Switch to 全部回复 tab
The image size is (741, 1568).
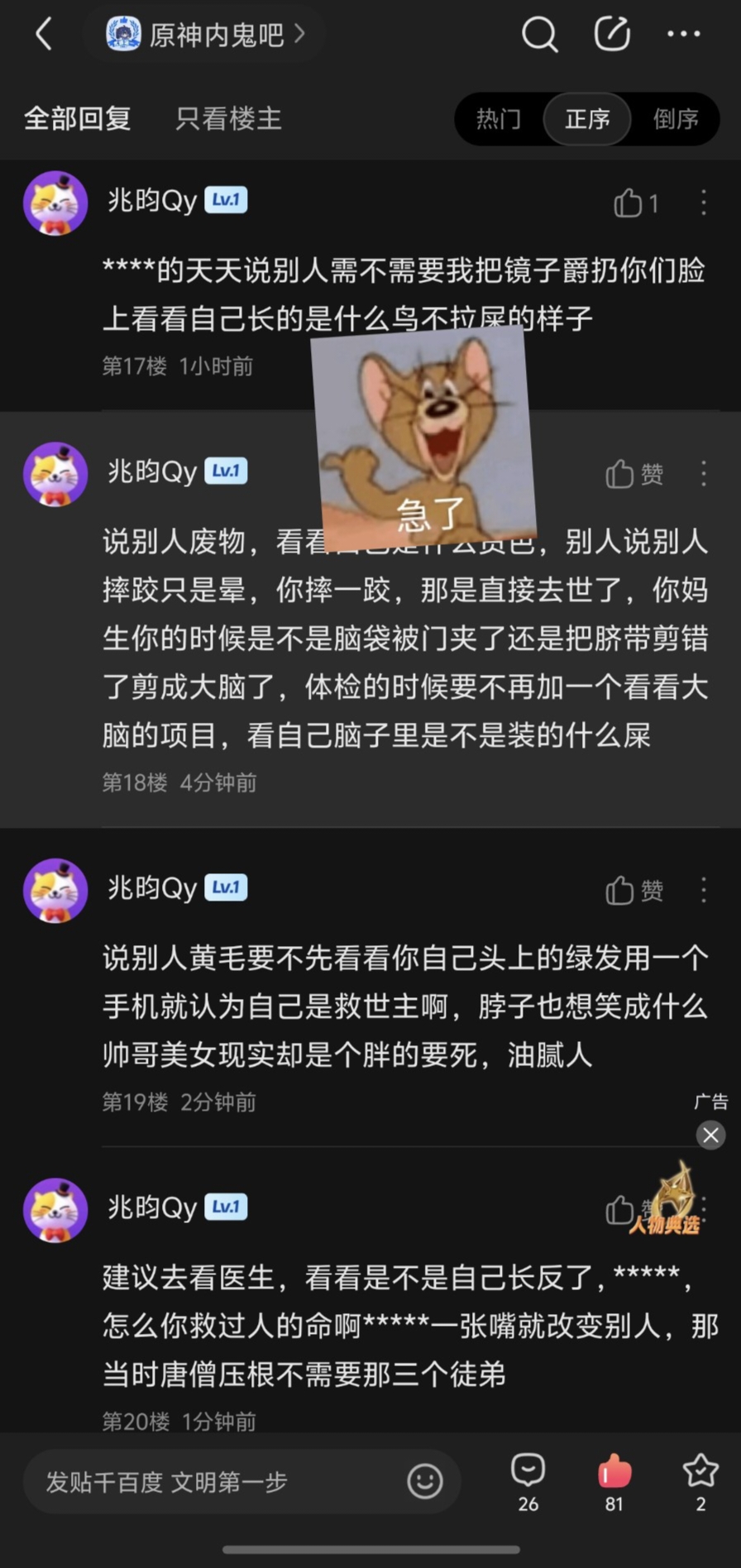tap(78, 118)
